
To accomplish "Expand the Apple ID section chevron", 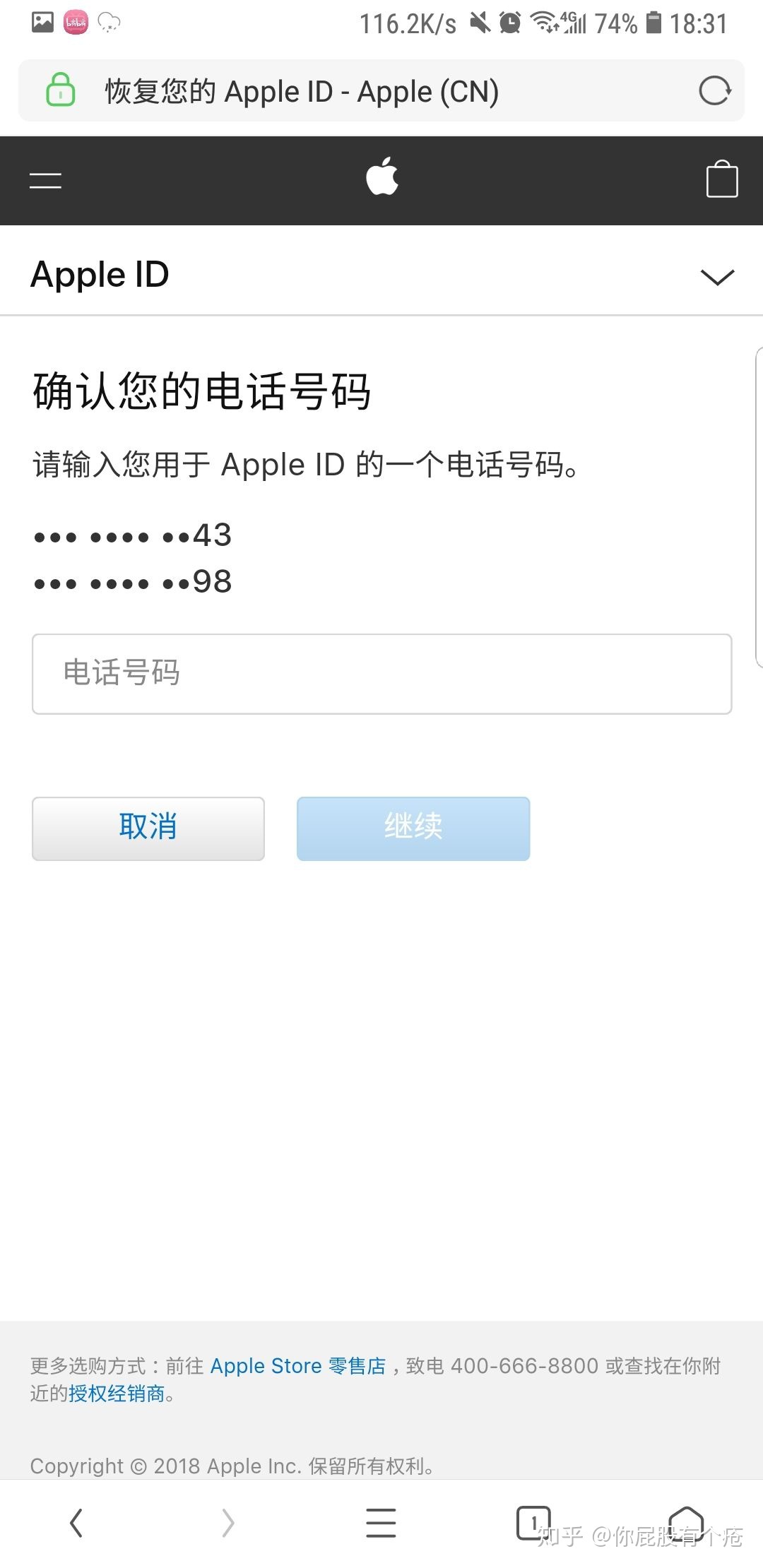I will tap(716, 278).
